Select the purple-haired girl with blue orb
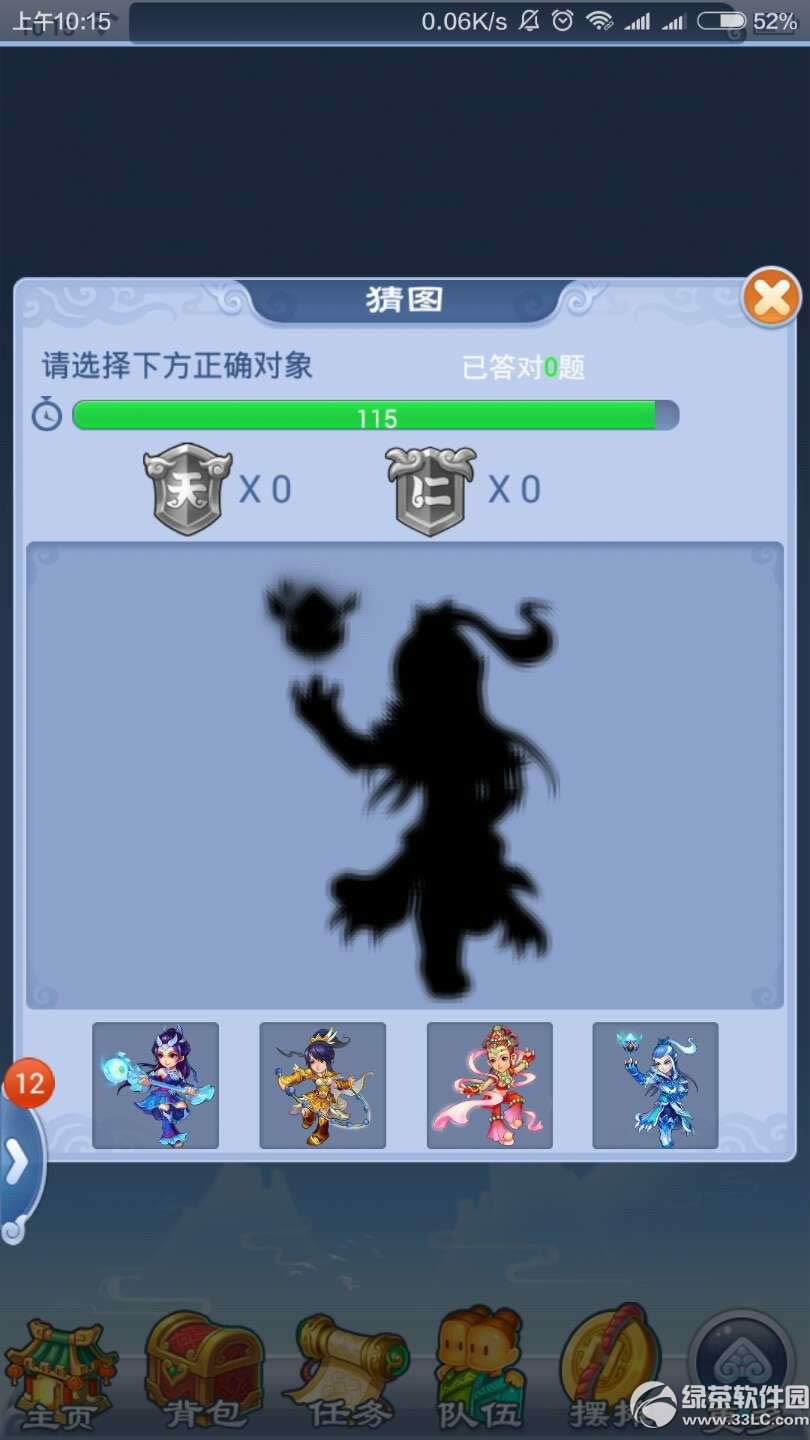 155,1085
